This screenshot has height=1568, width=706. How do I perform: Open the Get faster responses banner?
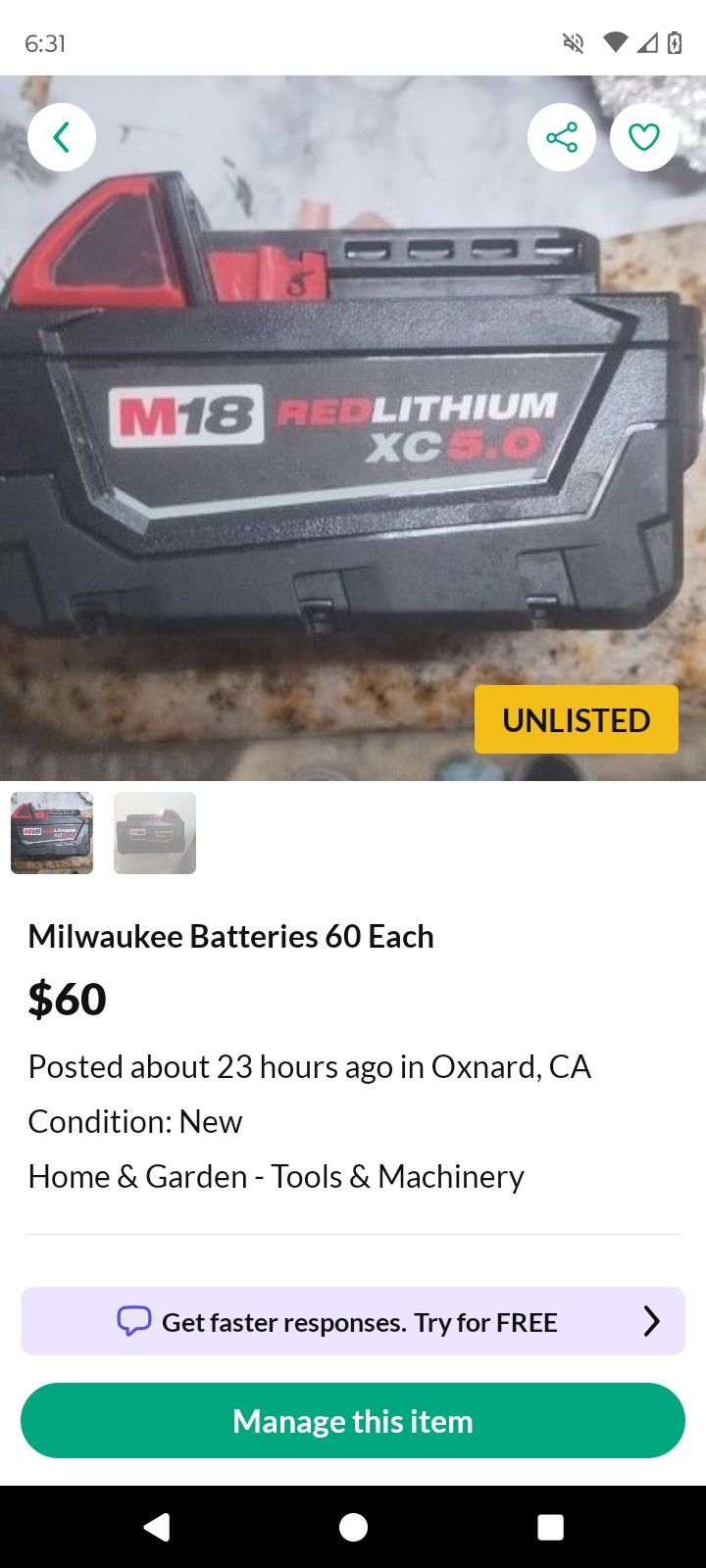353,1321
